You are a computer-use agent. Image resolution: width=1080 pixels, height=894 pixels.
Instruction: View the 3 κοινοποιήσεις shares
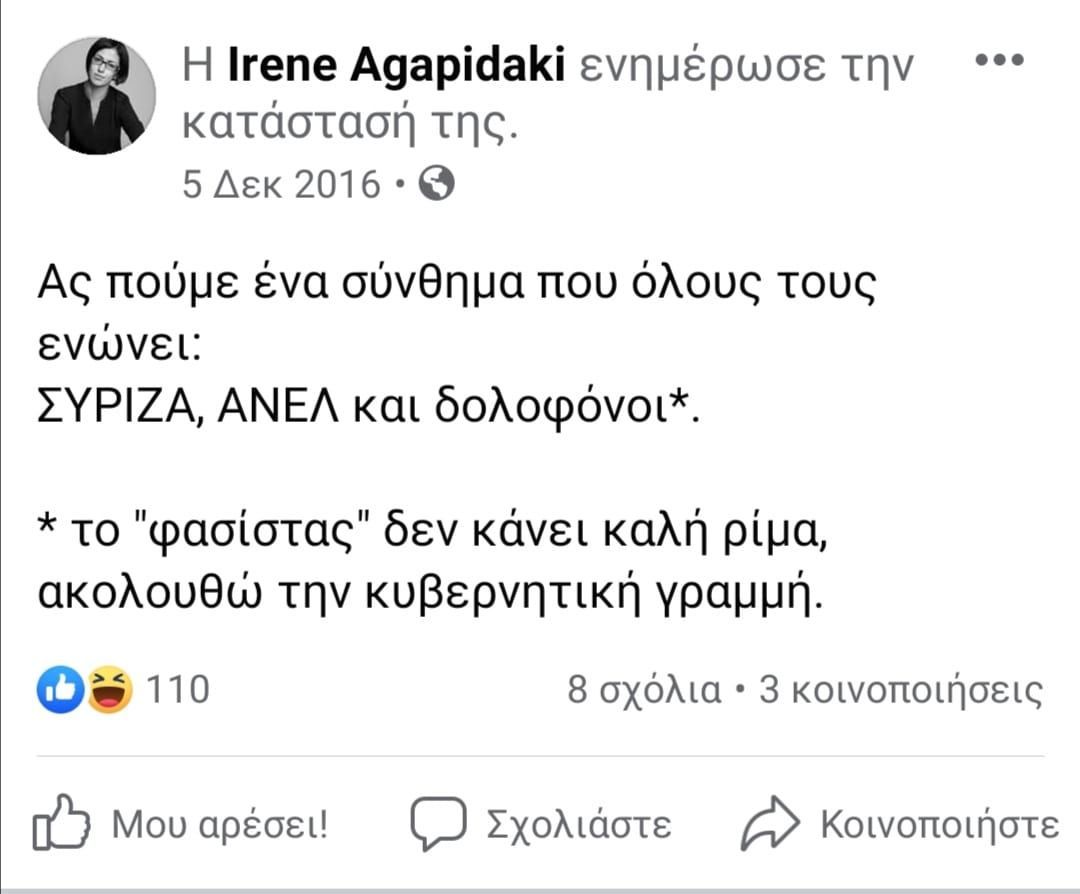tap(901, 690)
